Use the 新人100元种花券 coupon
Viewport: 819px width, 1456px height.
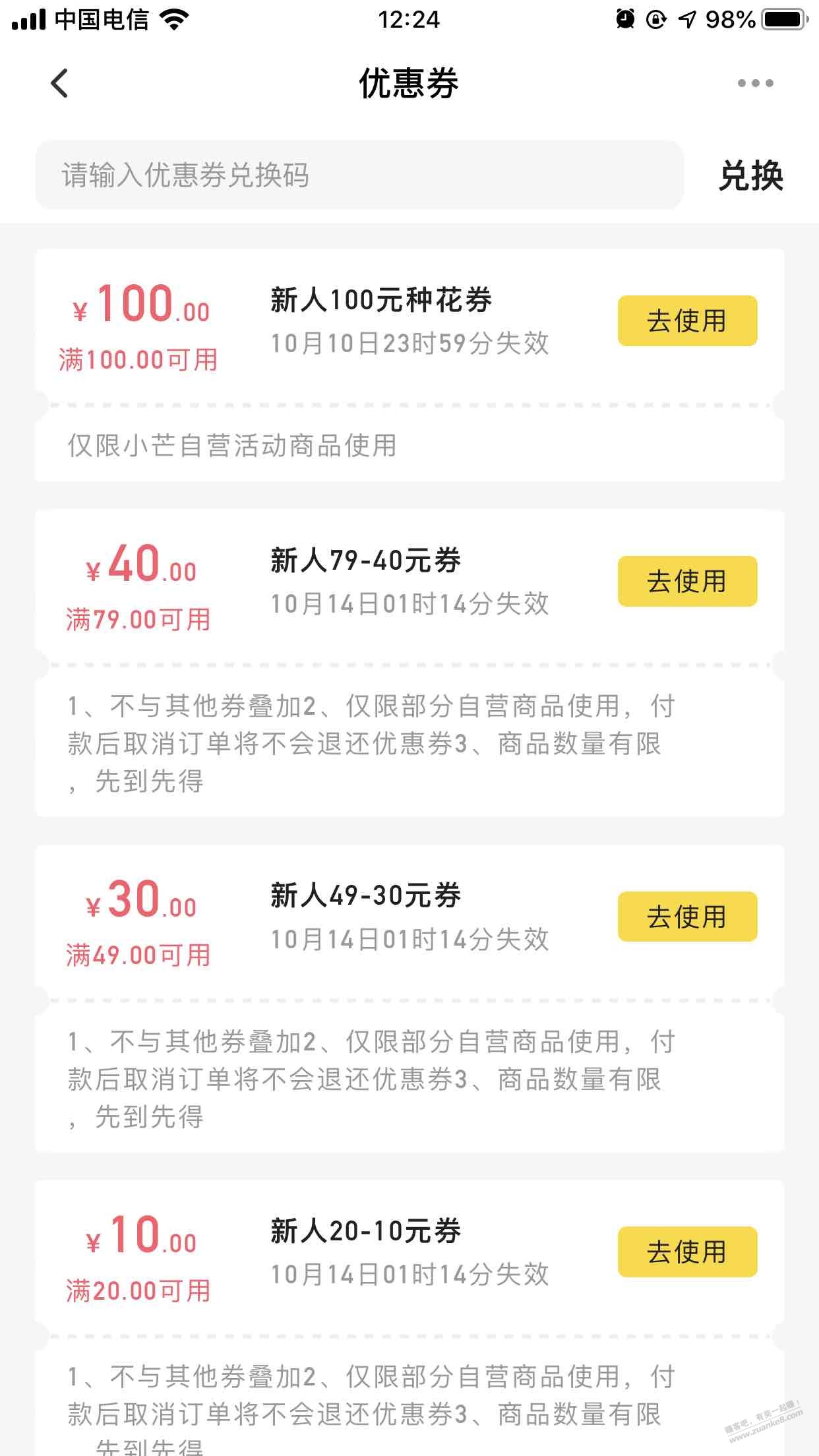point(687,321)
